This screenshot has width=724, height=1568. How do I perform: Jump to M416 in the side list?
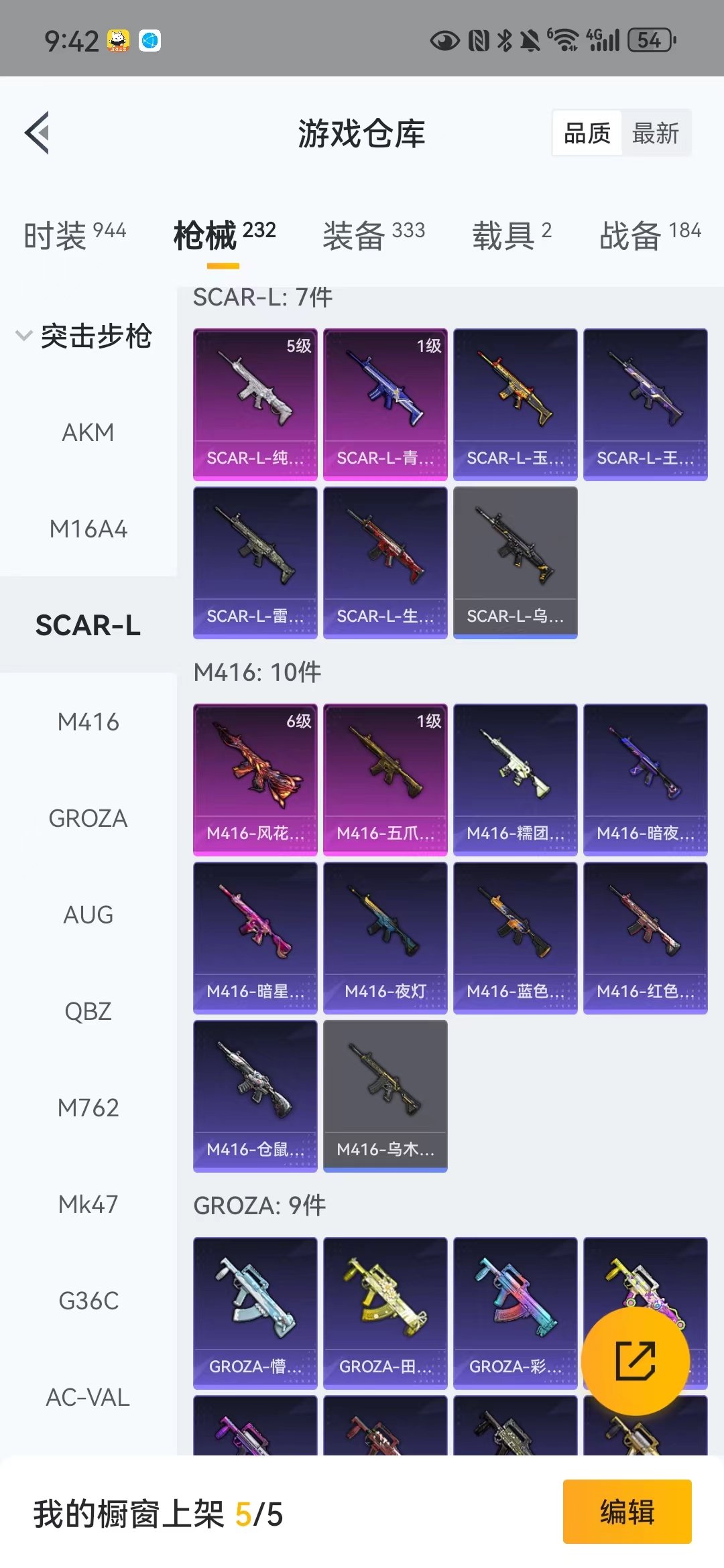point(88,722)
